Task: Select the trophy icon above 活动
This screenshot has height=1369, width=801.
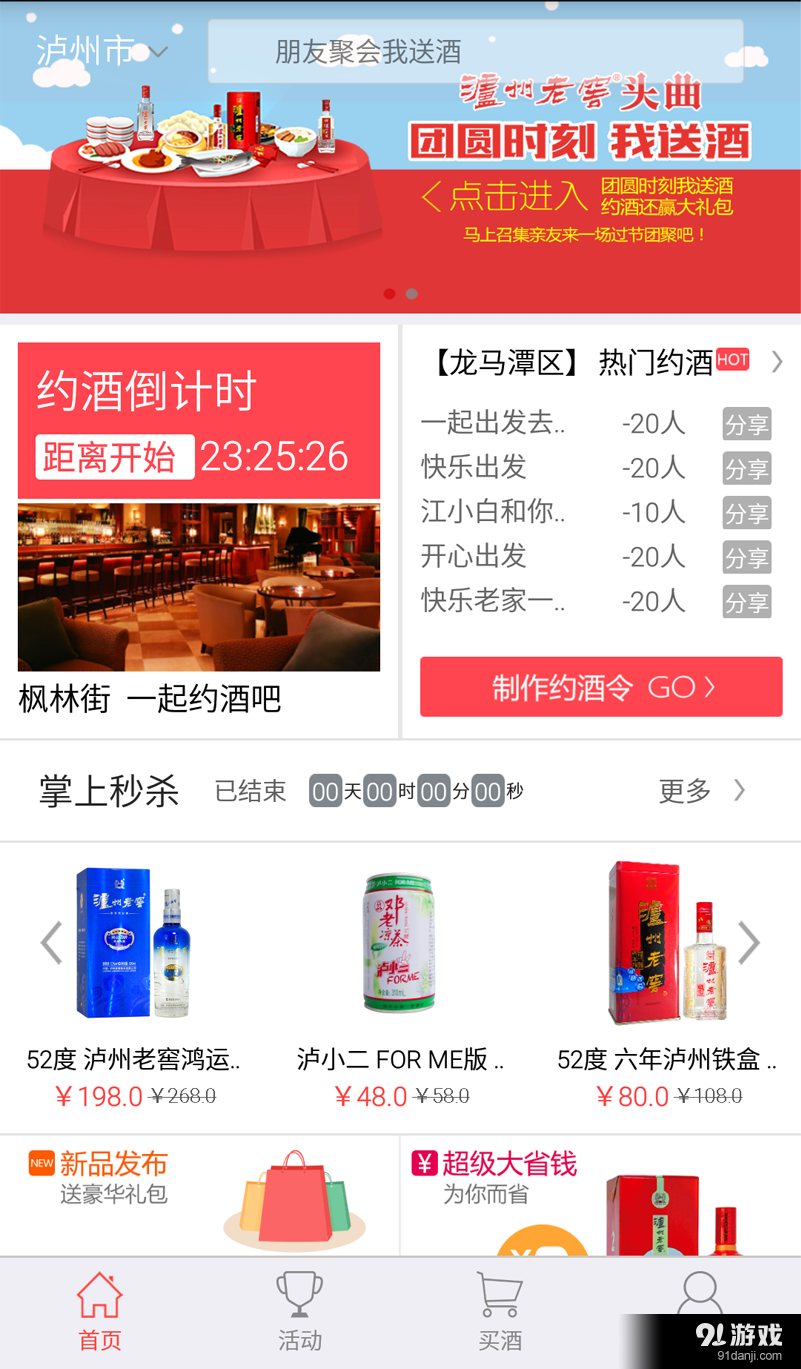Action: click(299, 1293)
